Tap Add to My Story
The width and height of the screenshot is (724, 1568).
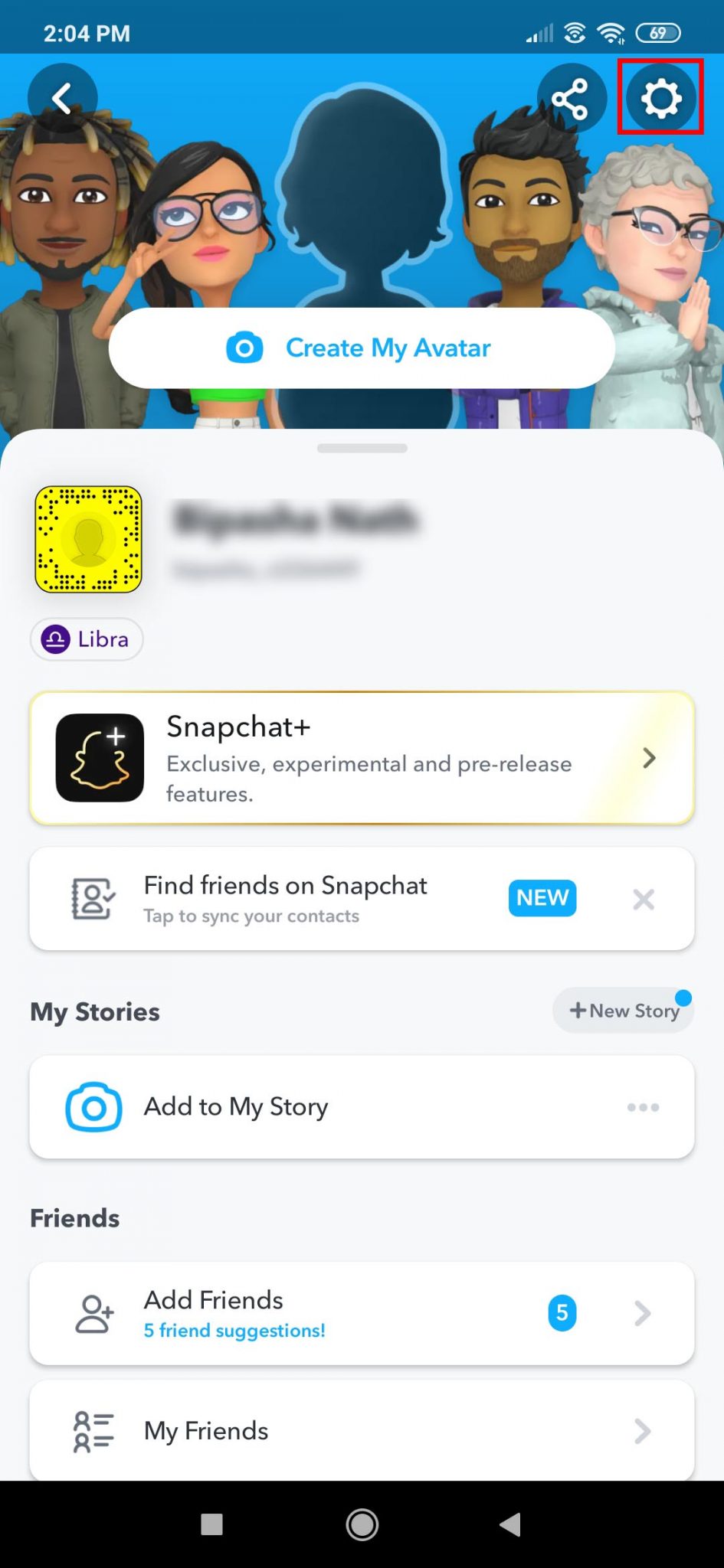235,1106
